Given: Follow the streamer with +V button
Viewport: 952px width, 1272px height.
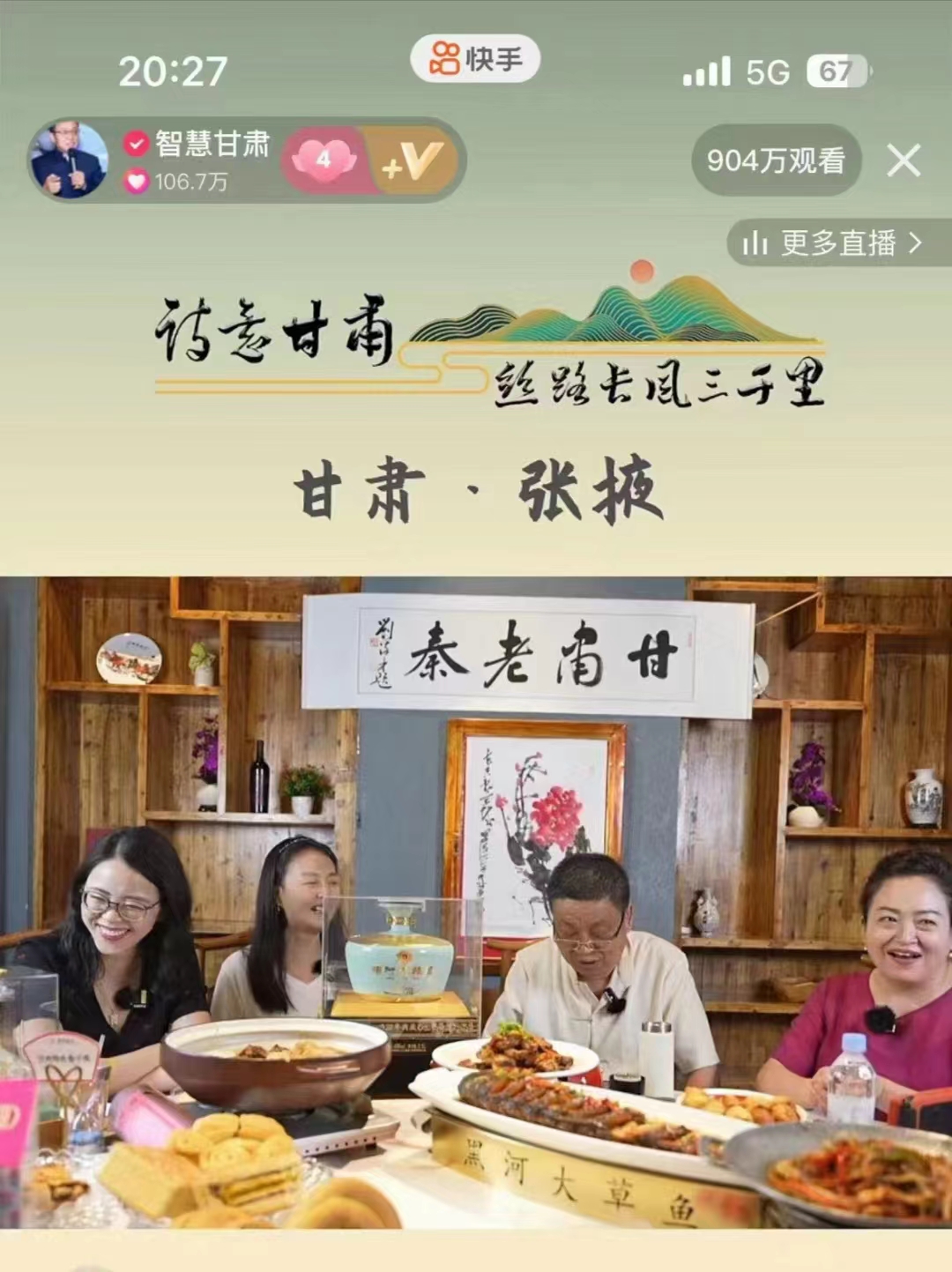Looking at the screenshot, I should [413, 160].
